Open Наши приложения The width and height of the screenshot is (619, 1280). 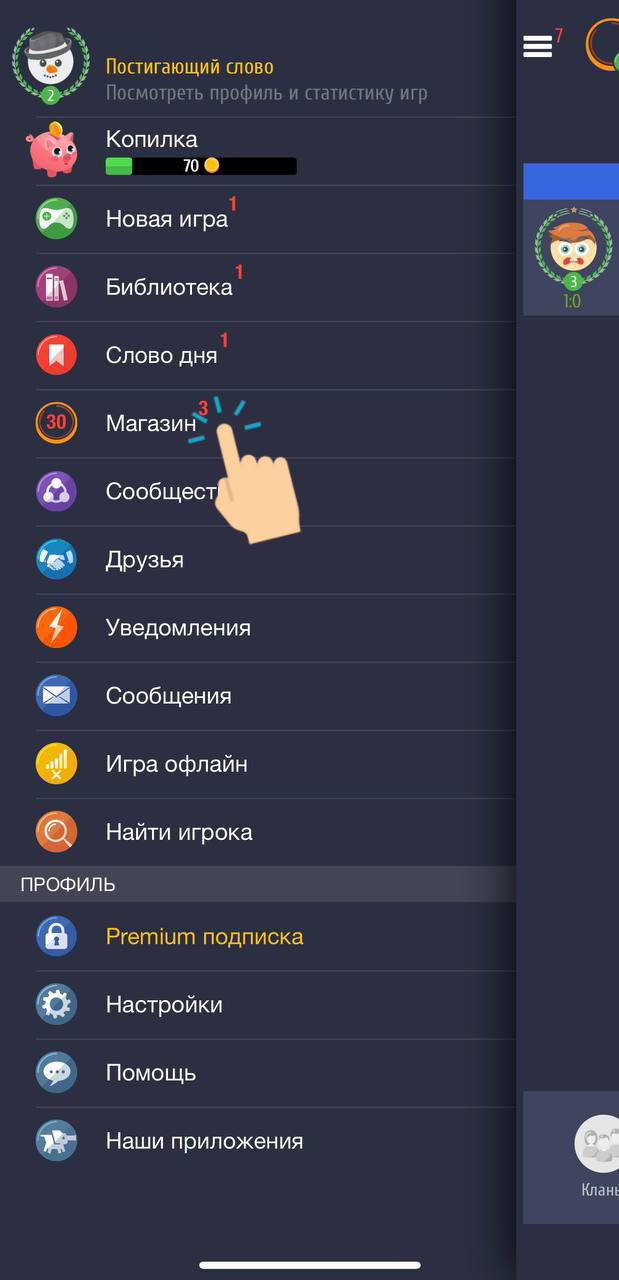(204, 1141)
